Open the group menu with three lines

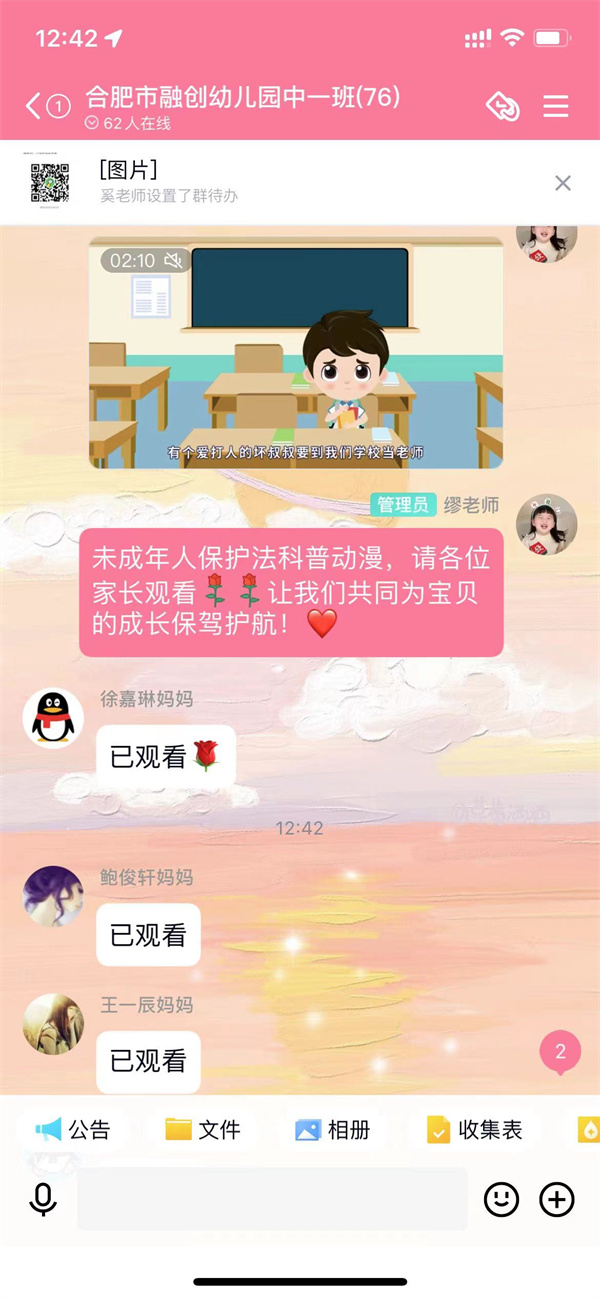[556, 106]
